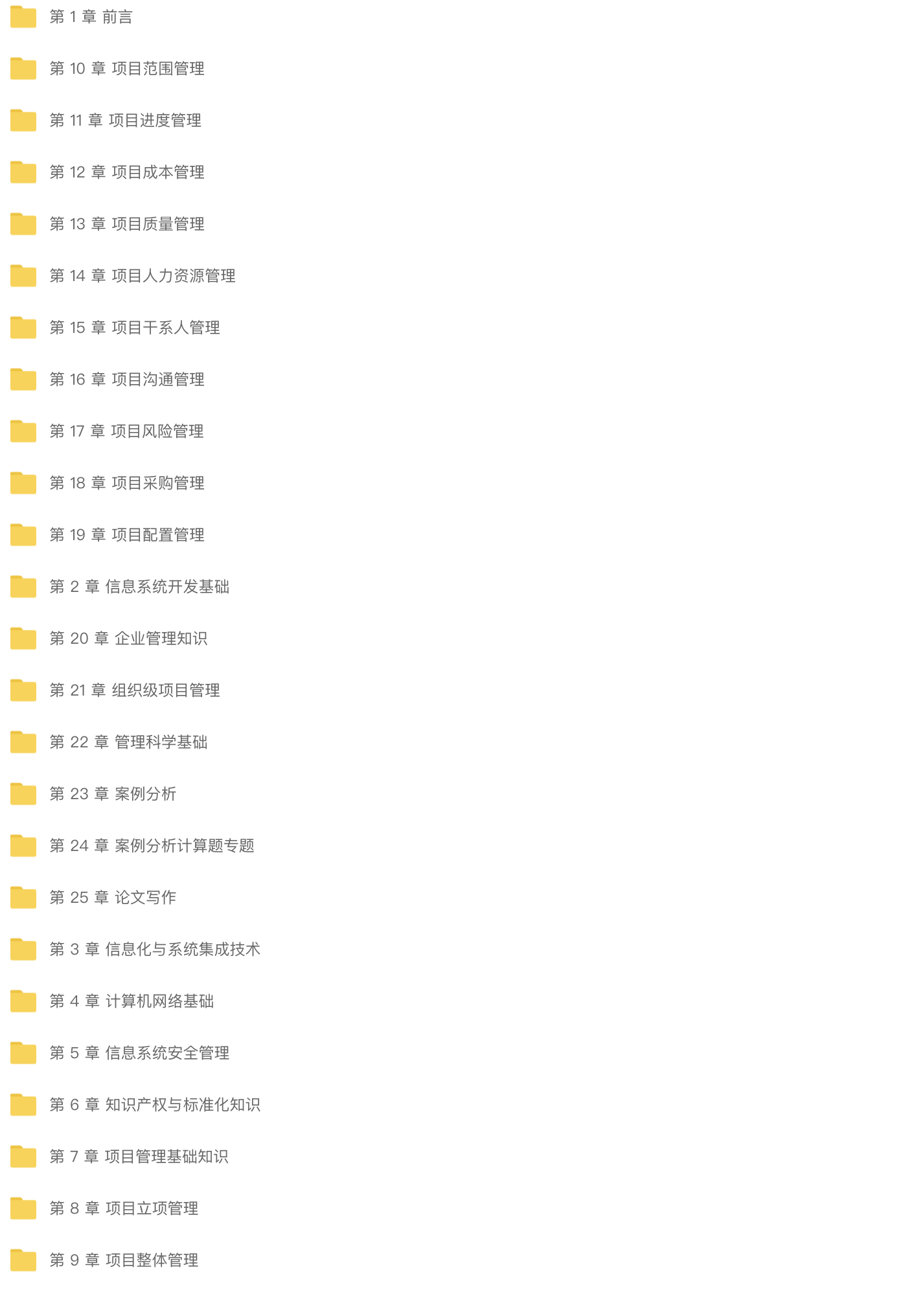Viewport: 907px width, 1316px height.
Task: Open 第 10 章 项目范围管理 folder
Action: point(126,69)
